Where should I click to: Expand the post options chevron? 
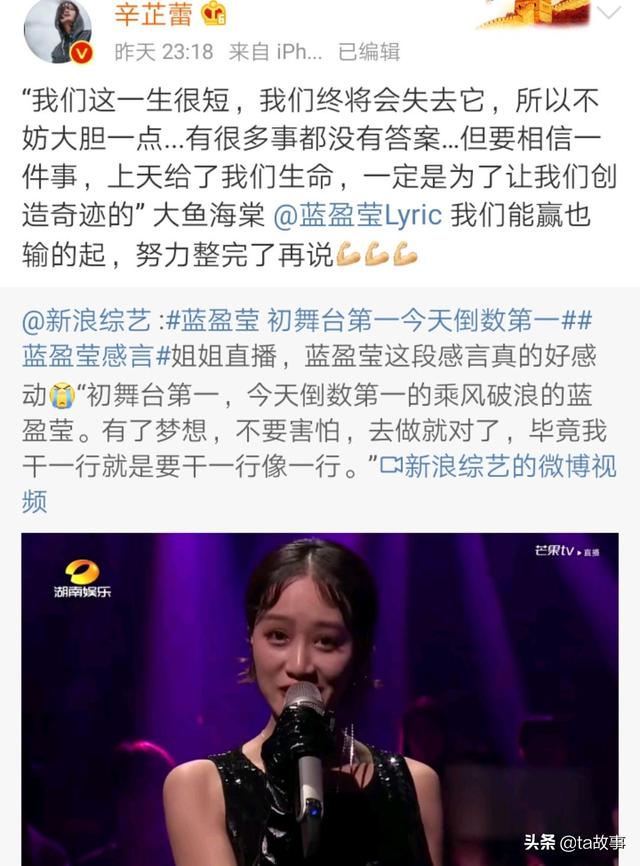tap(608, 12)
